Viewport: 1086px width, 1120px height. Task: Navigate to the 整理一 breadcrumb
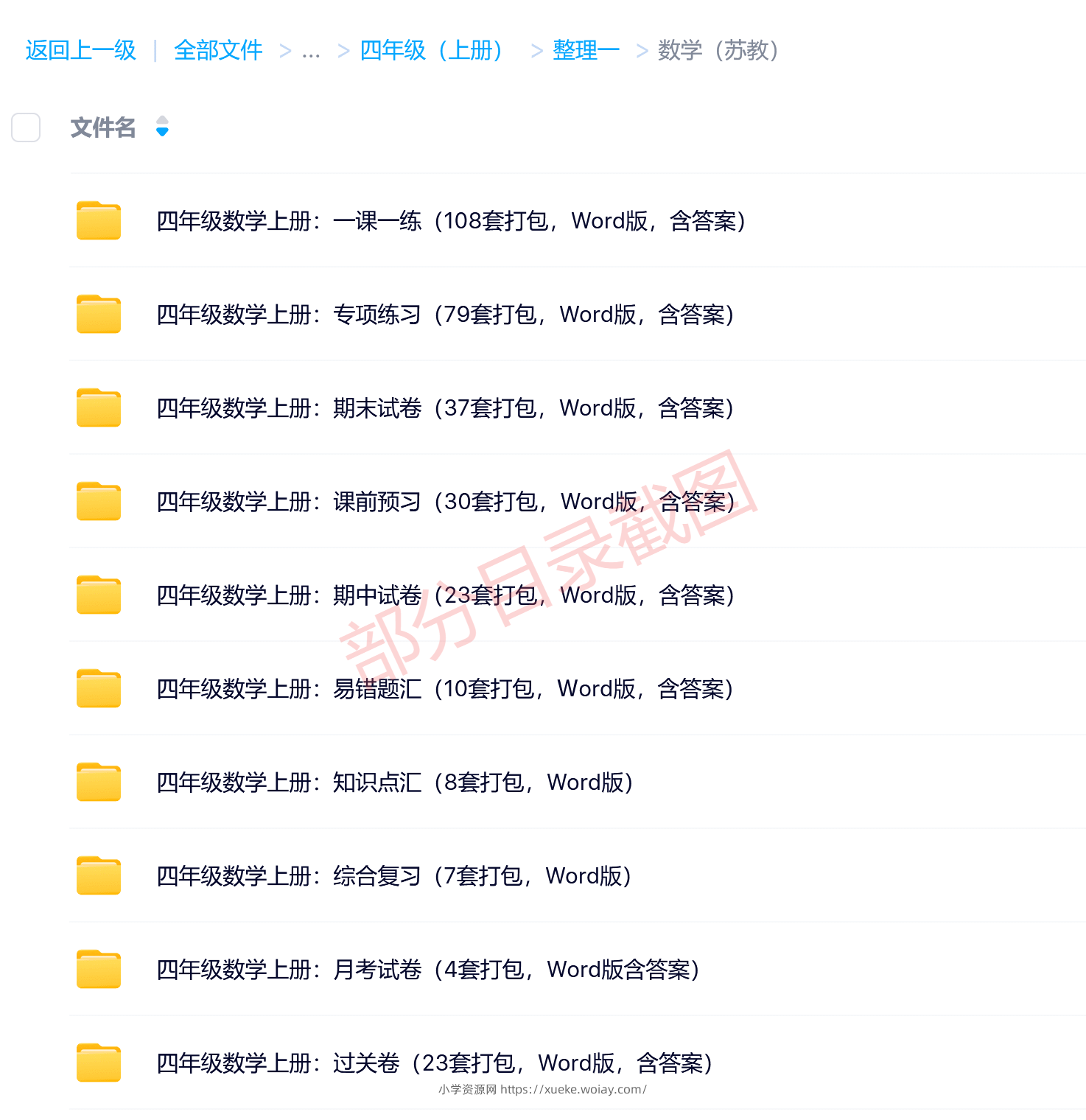(x=586, y=50)
